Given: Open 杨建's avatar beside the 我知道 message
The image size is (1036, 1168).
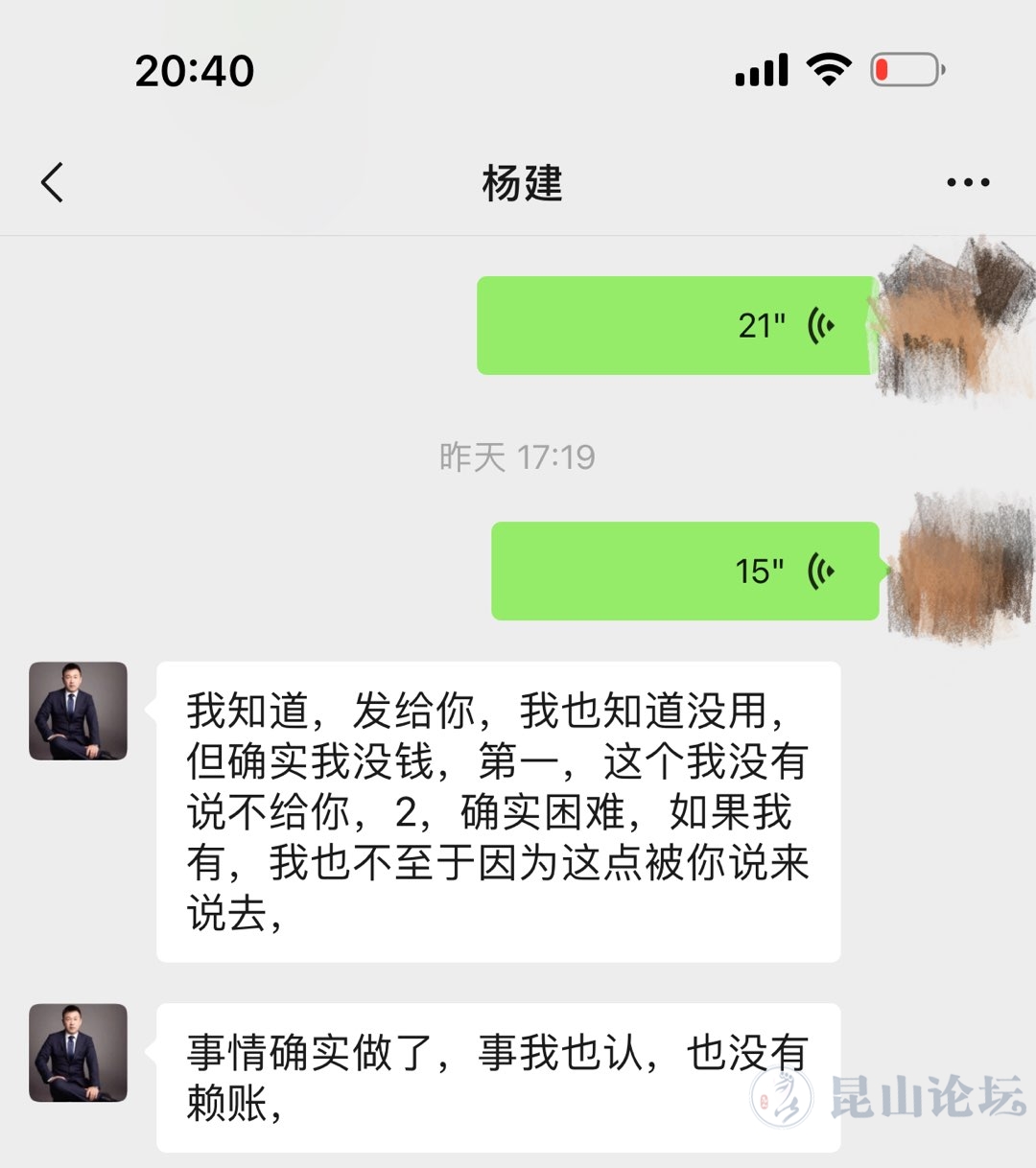Looking at the screenshot, I should [79, 711].
